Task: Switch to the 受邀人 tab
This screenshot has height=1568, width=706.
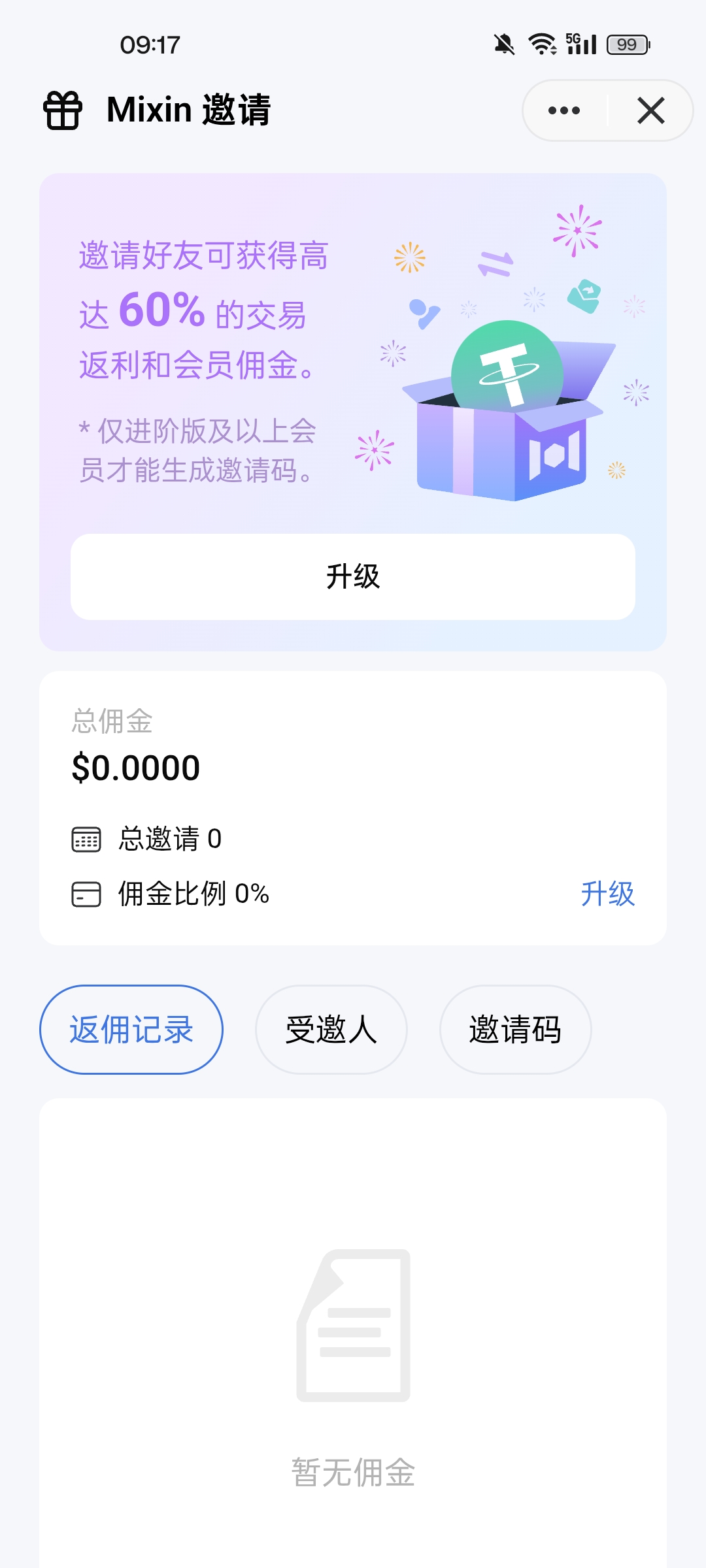Action: coord(331,1030)
